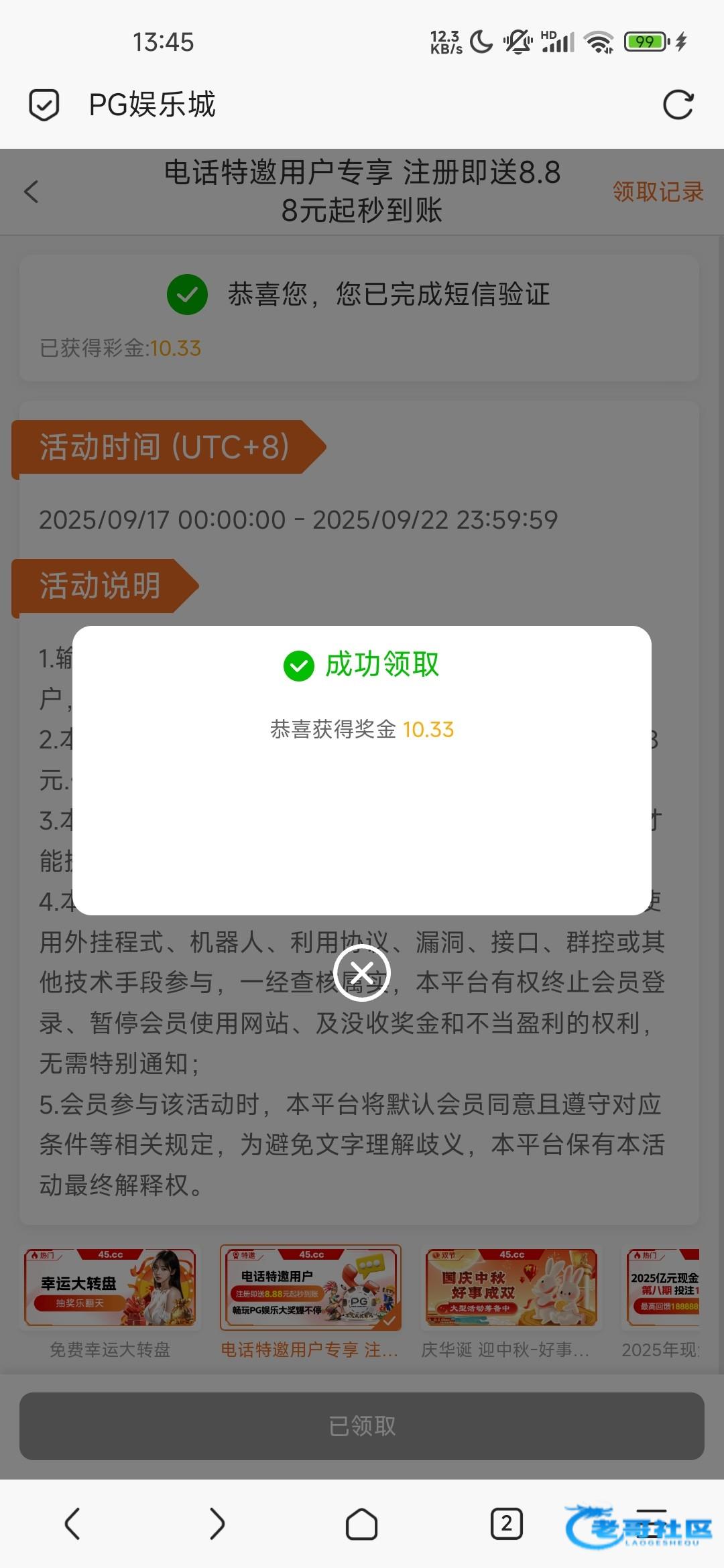Show the open browser tabs
Screen dimensions: 724x1568
[x=506, y=1524]
